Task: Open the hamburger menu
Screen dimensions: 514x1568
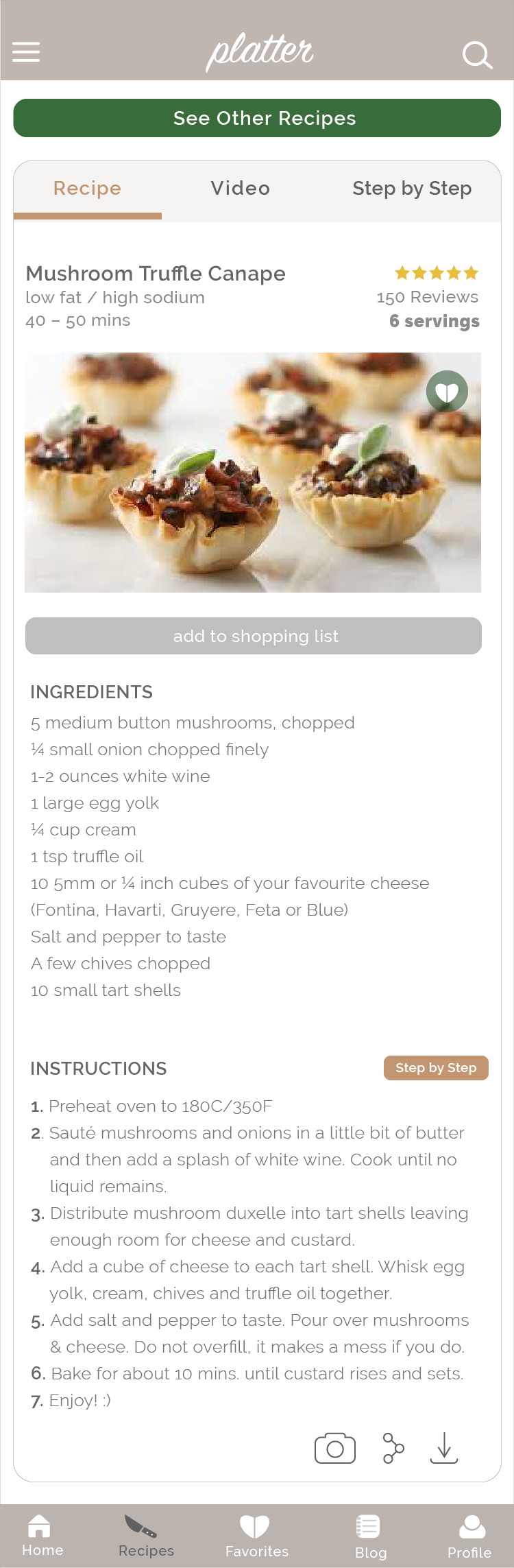Action: (x=26, y=52)
